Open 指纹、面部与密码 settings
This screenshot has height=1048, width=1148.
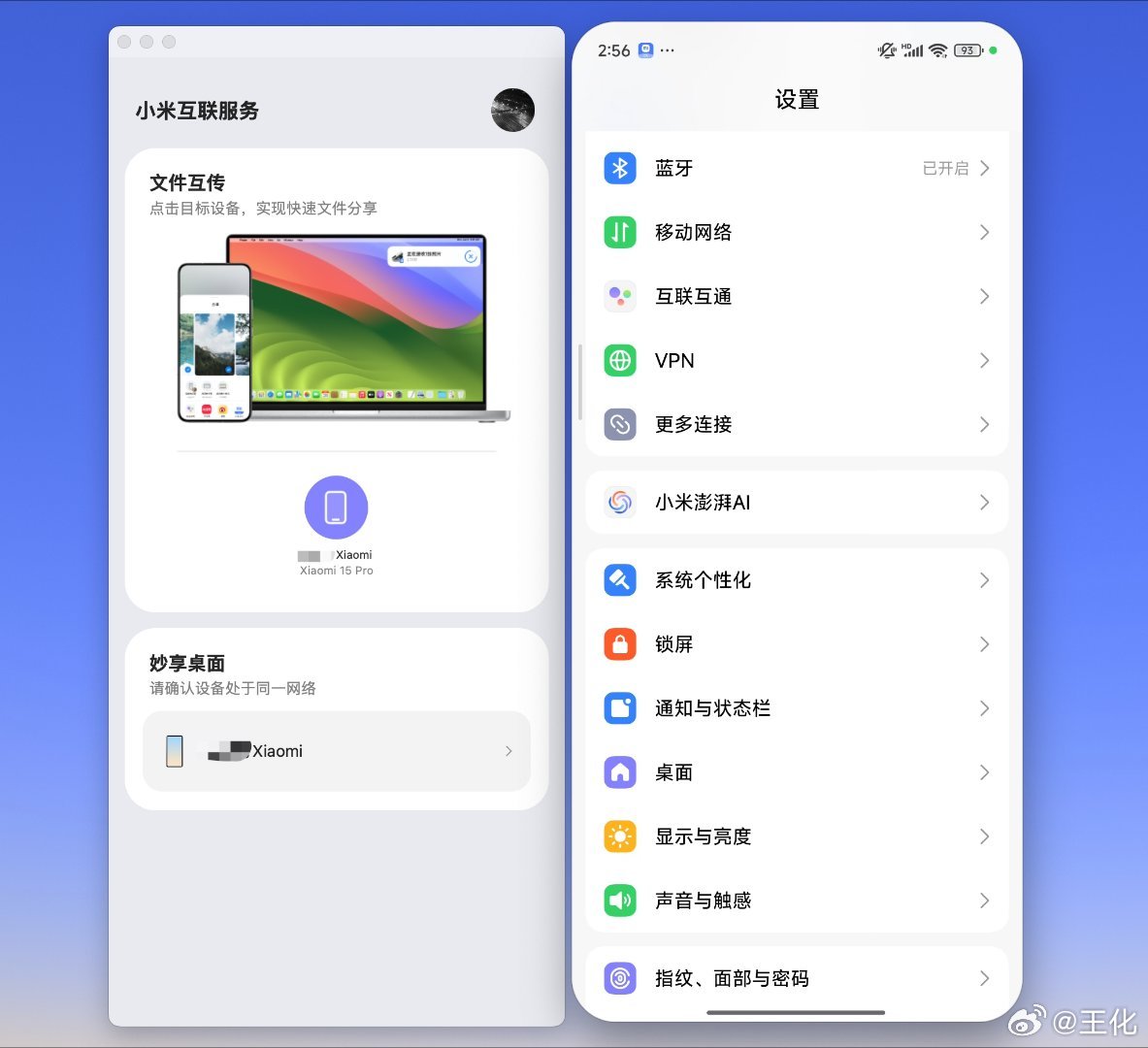(796, 977)
